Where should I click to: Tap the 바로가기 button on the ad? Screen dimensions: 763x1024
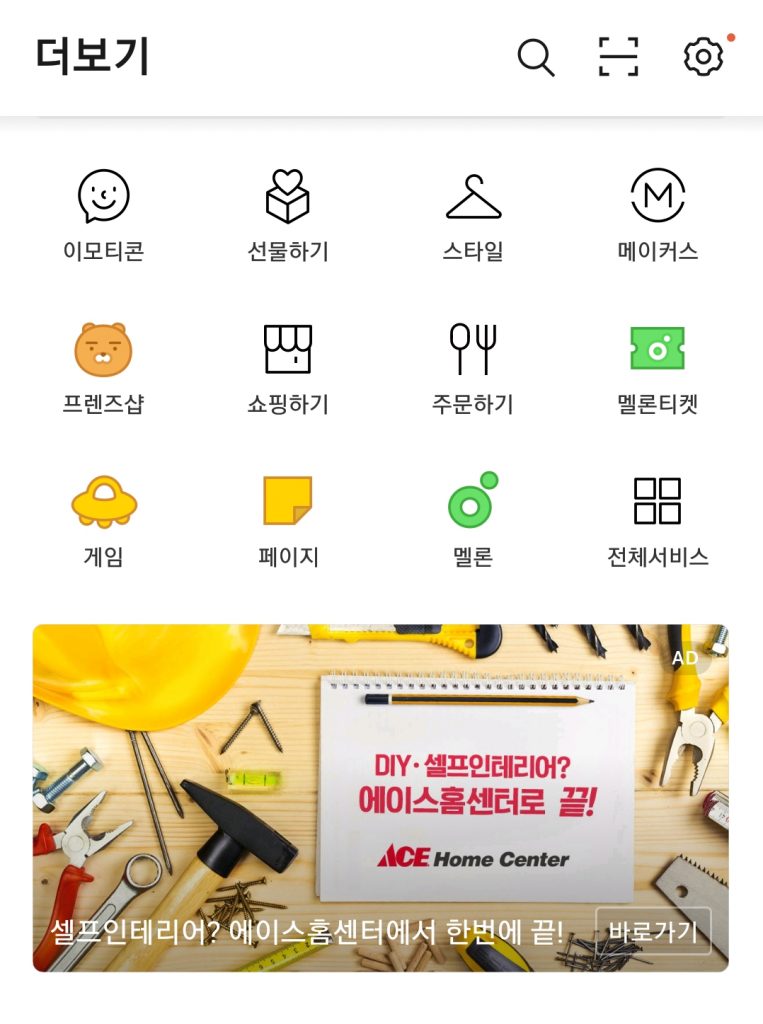[653, 932]
